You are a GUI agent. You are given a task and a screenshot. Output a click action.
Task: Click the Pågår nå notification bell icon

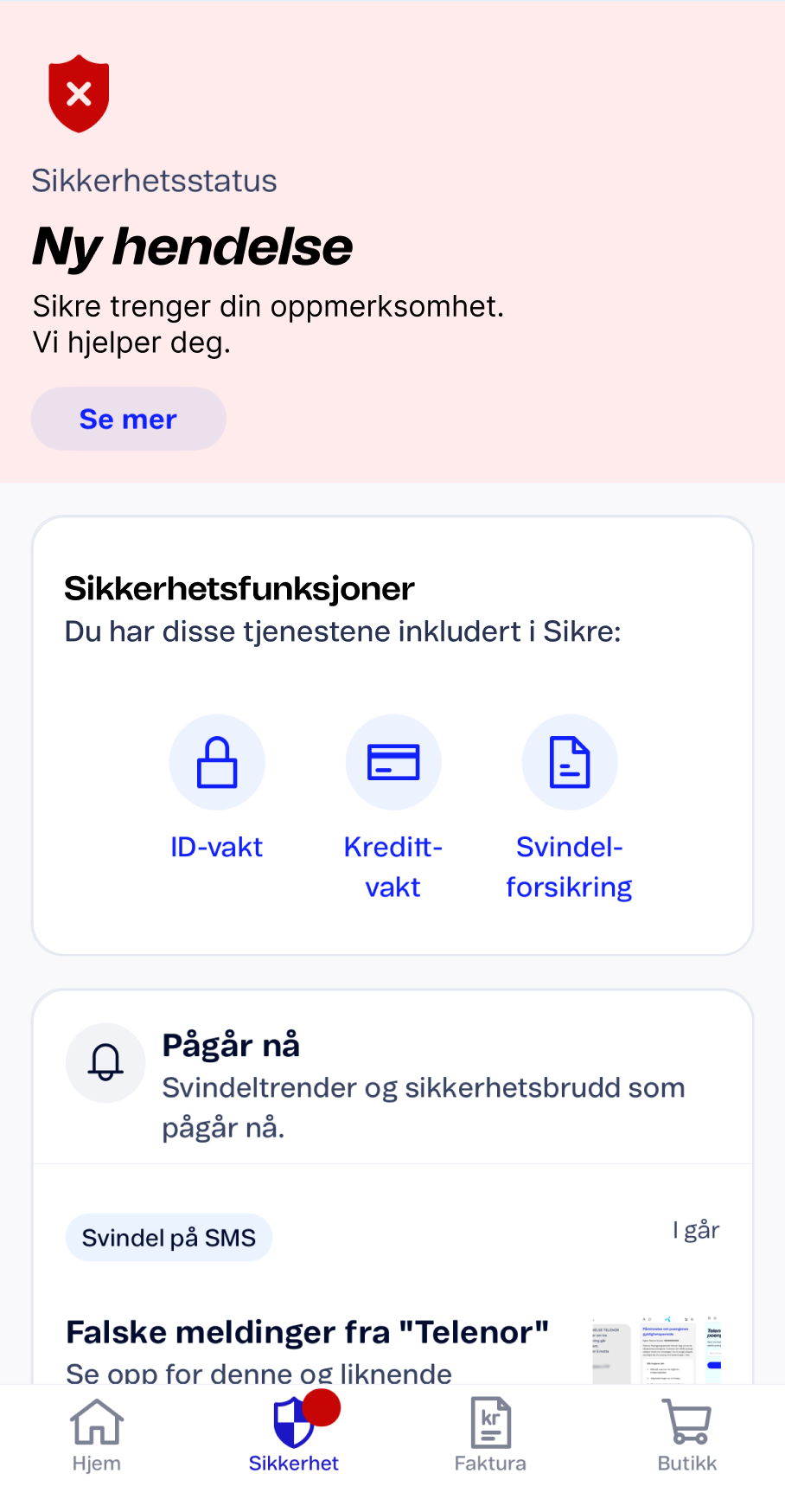tap(105, 1063)
